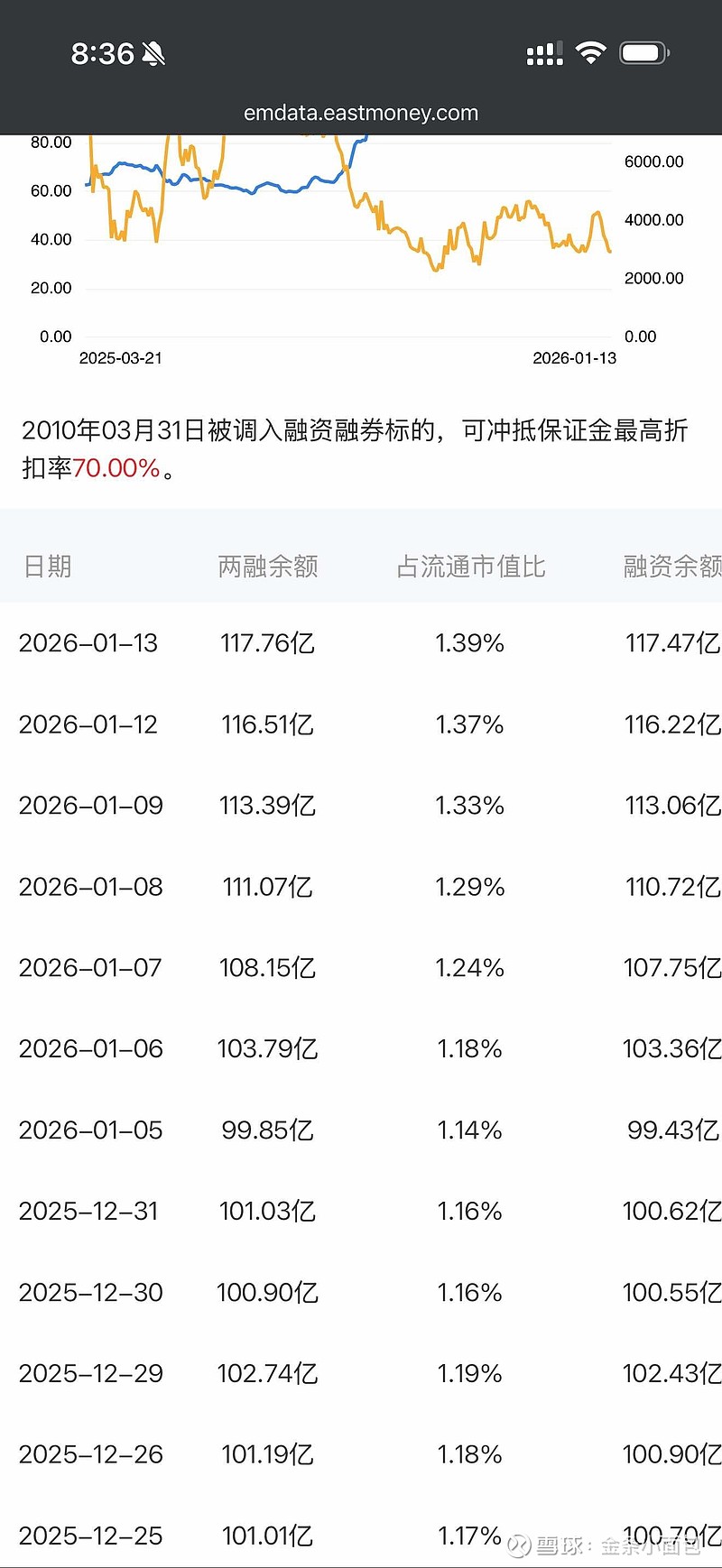Tap the Wi-Fi icon in the status bar
The image size is (722, 1568).
(591, 52)
